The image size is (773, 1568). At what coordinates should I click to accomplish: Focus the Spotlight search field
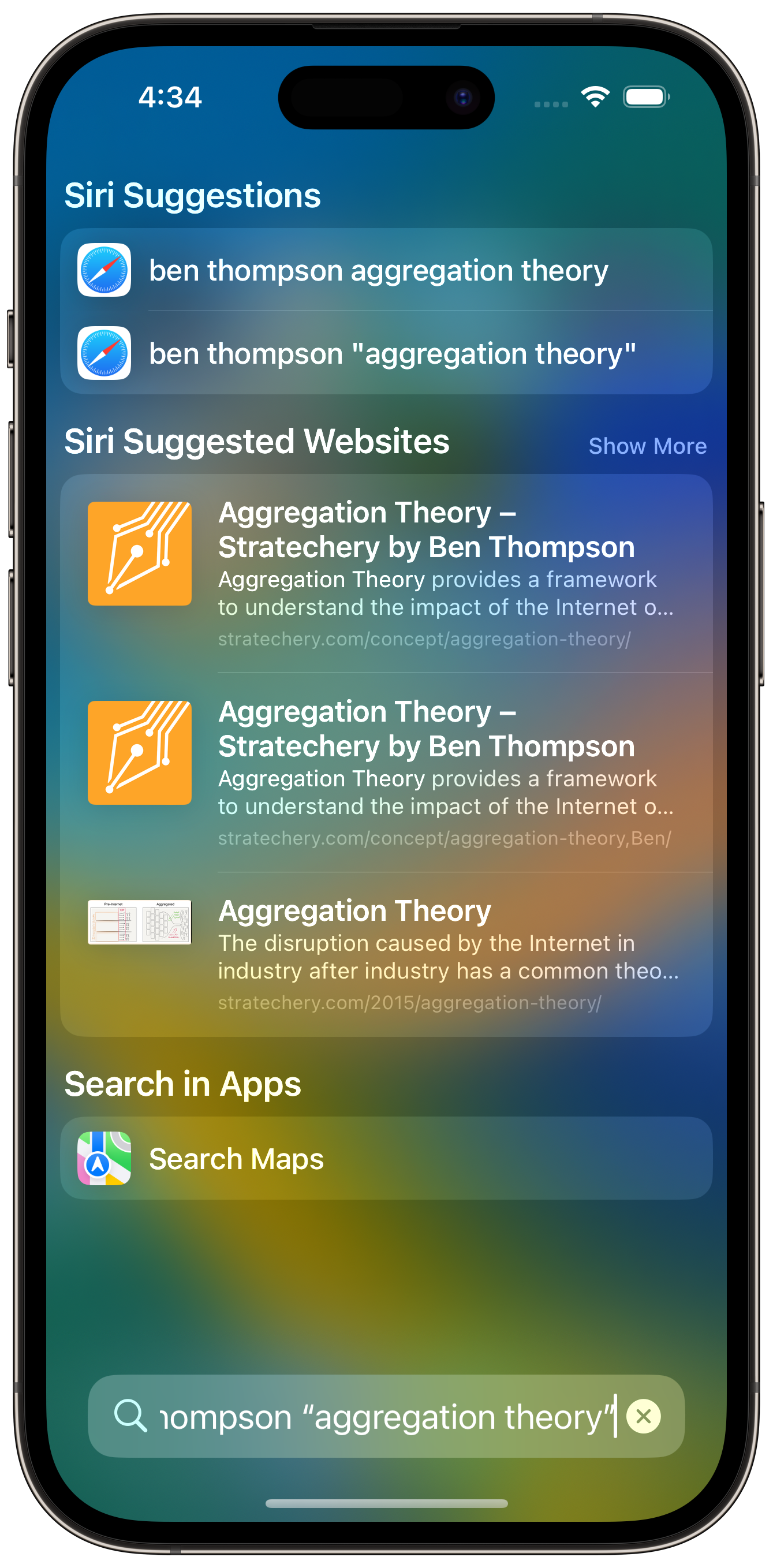coord(383,1416)
